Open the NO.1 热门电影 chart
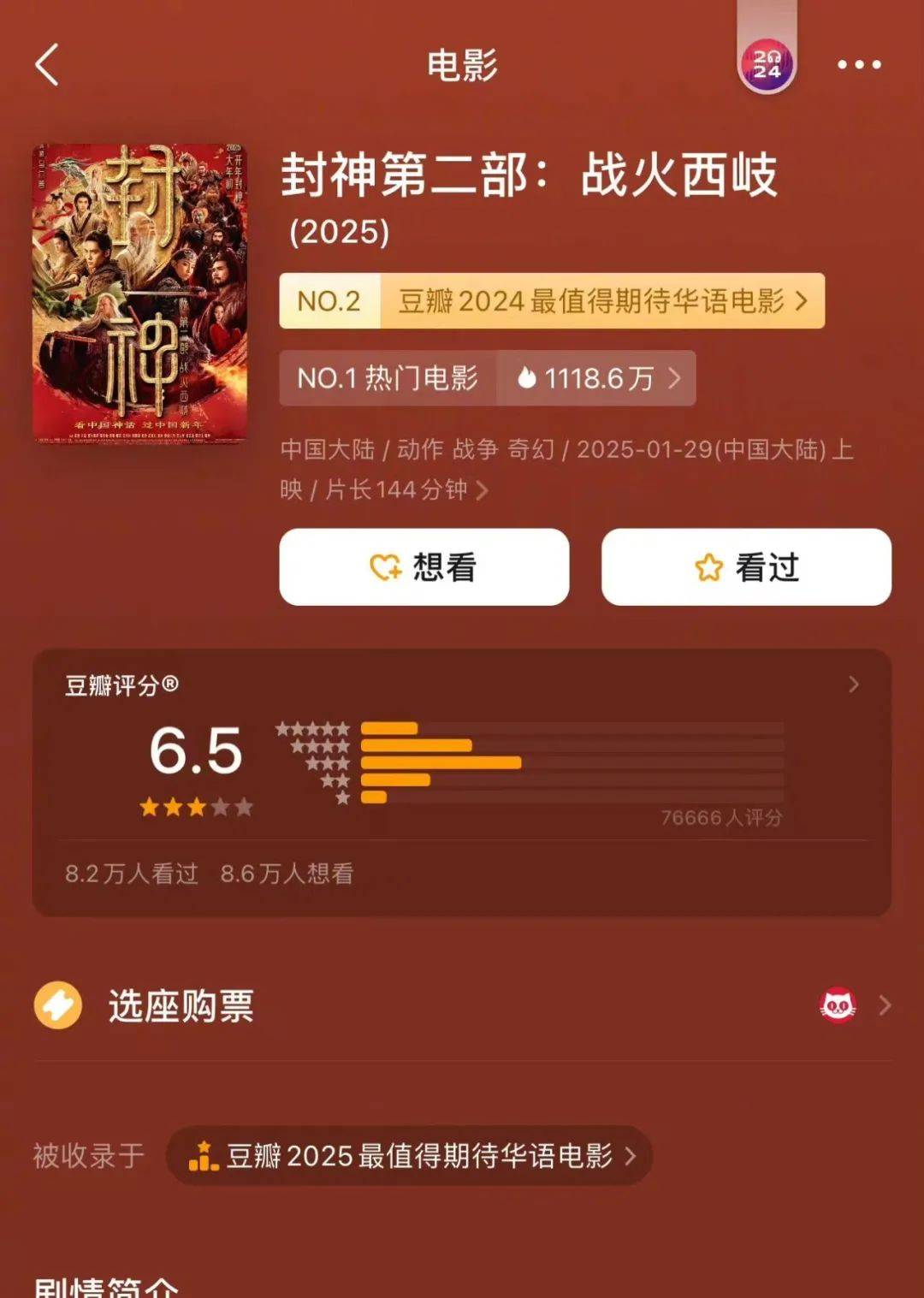The image size is (924, 1298). 388,378
